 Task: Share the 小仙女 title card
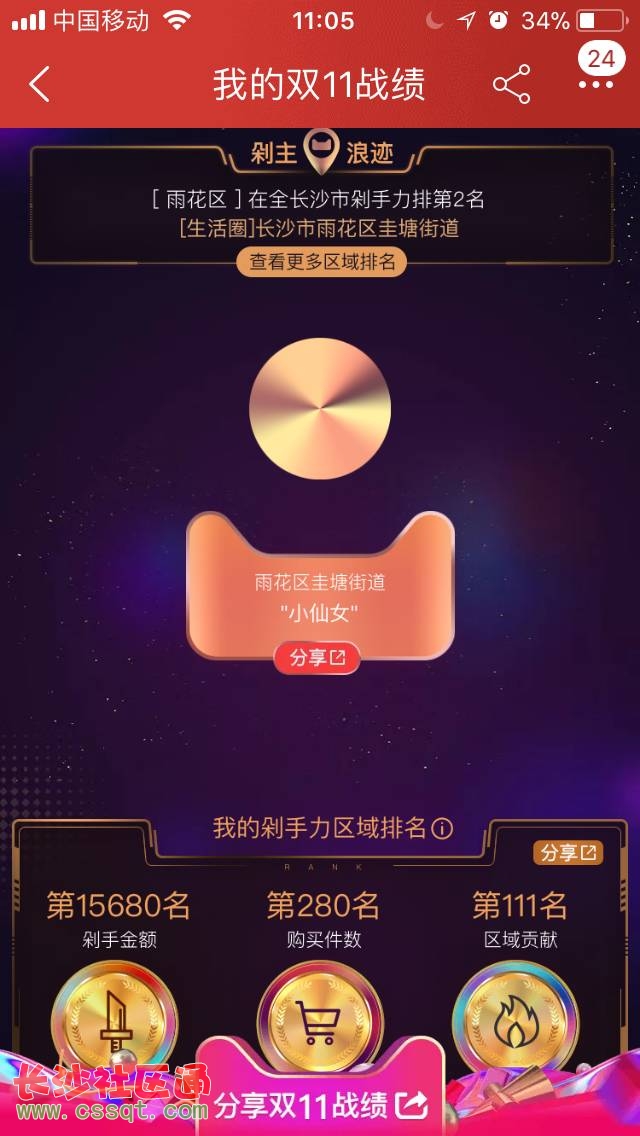click(316, 658)
